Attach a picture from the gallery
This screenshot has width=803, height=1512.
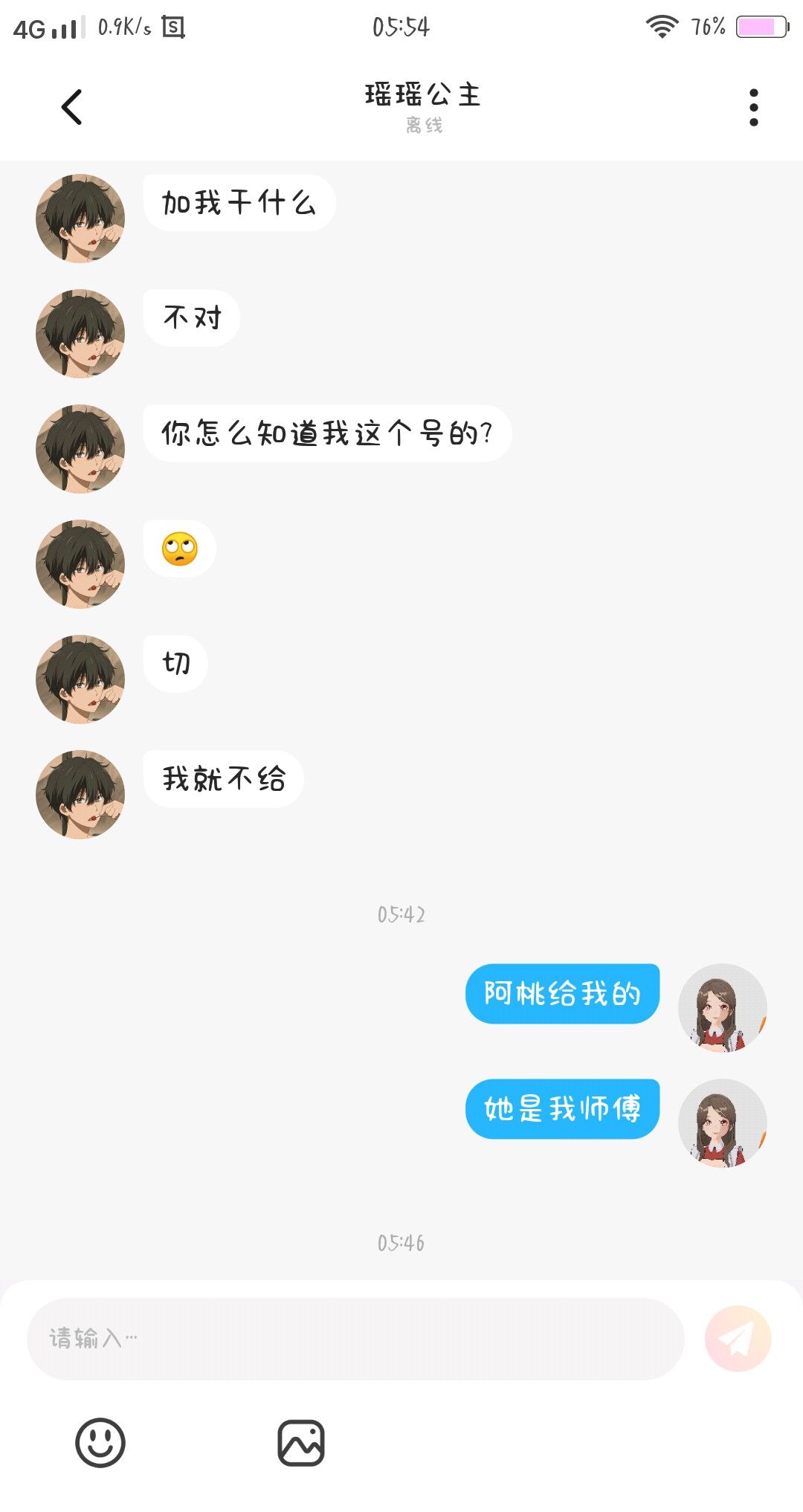pyautogui.click(x=301, y=1443)
